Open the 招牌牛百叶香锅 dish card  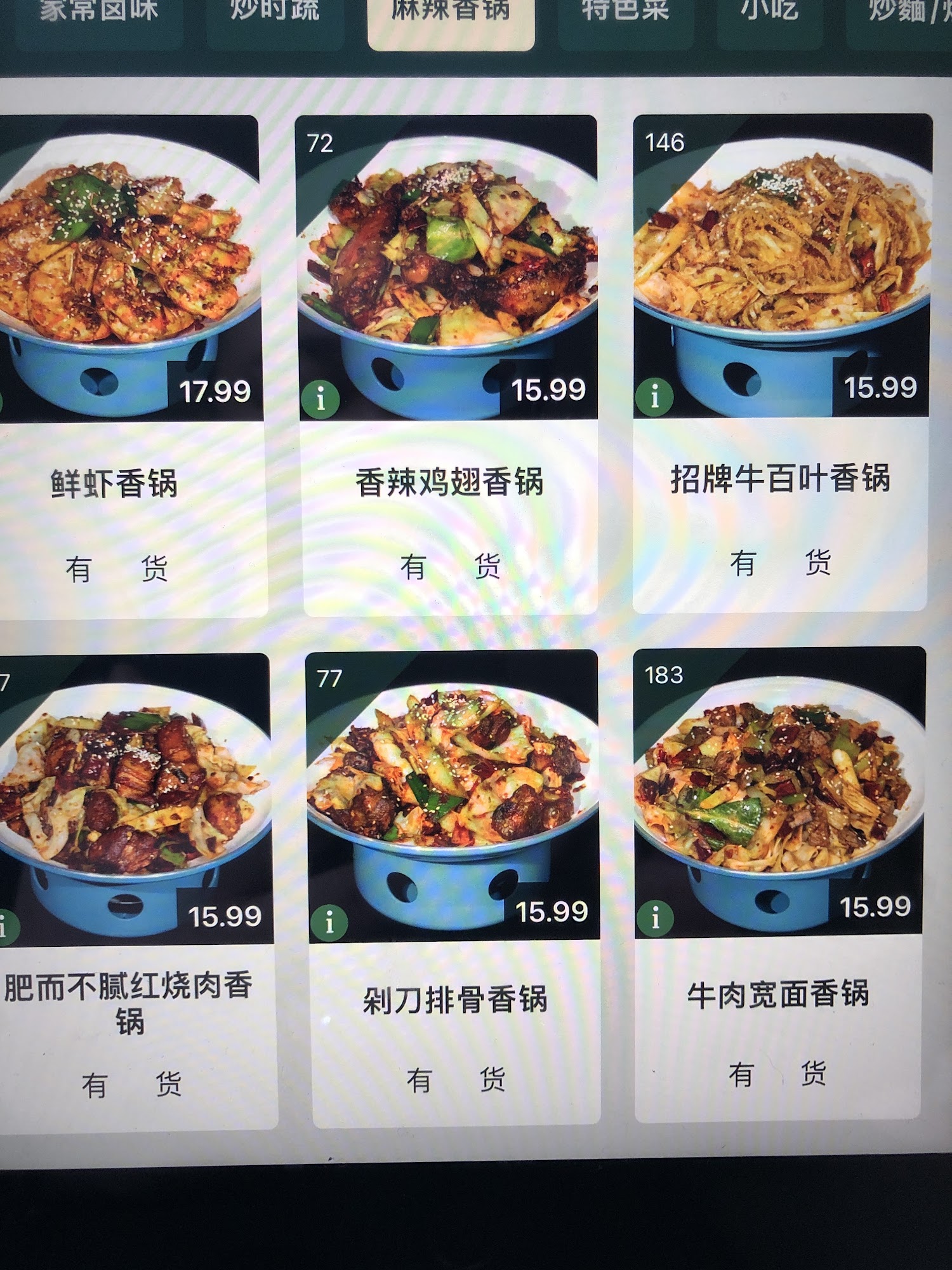point(781,362)
